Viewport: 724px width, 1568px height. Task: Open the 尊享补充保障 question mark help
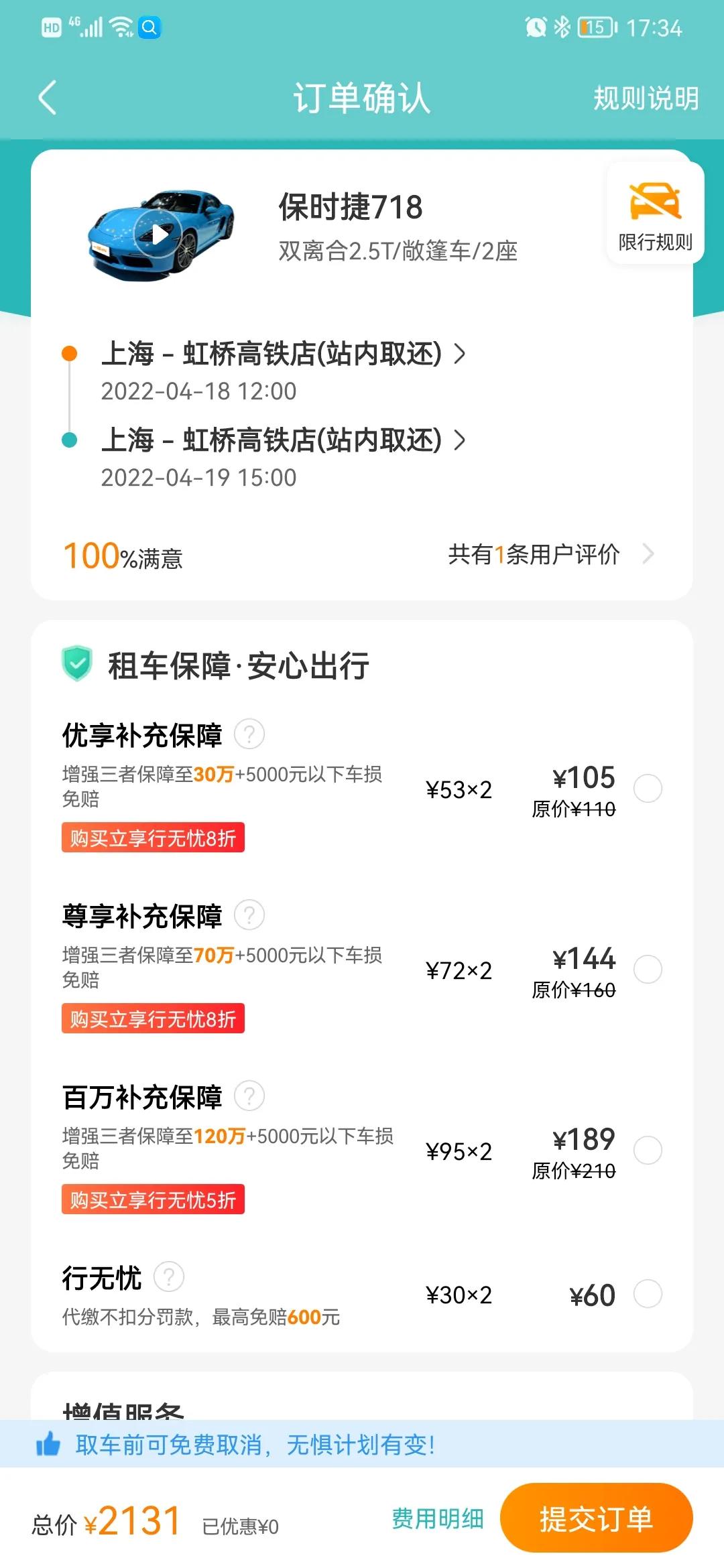[x=247, y=915]
